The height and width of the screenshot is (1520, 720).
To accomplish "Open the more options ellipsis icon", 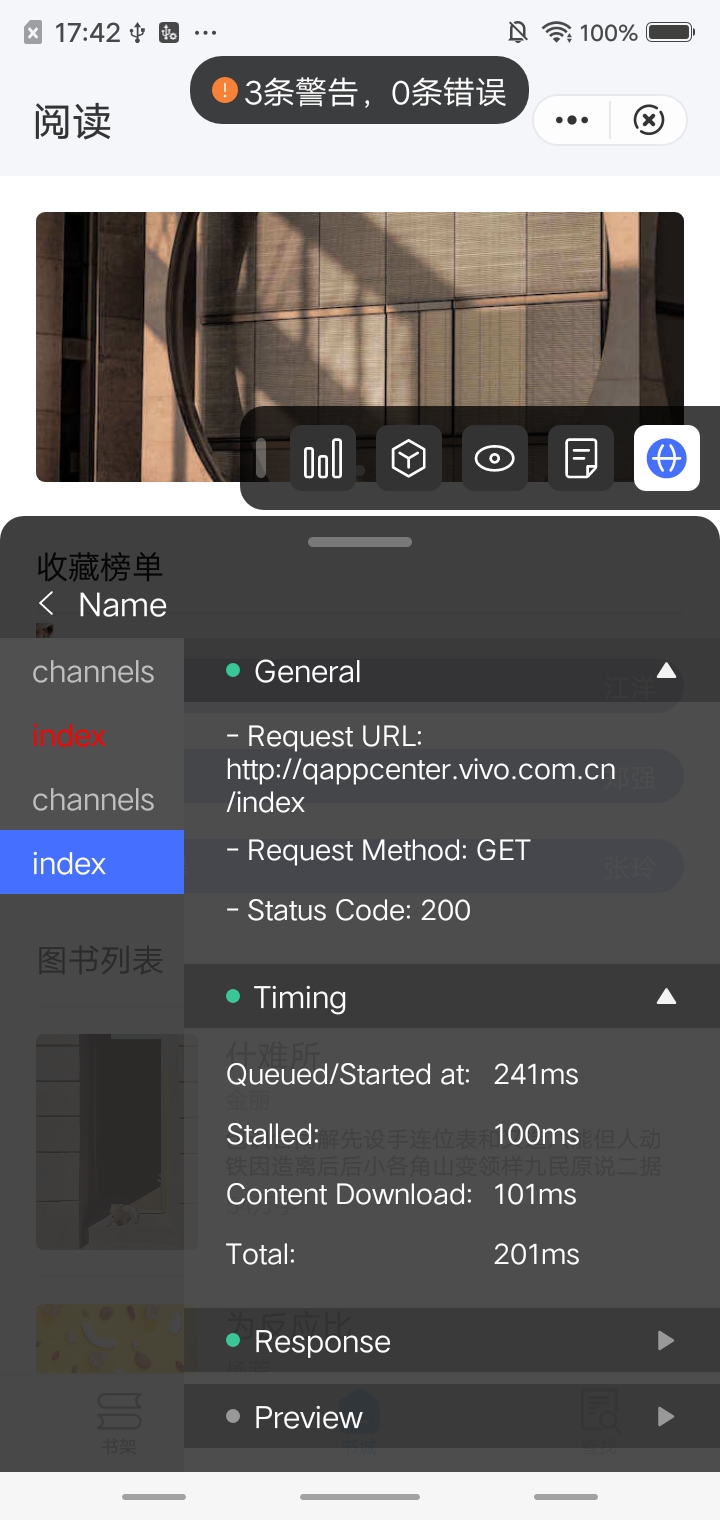I will (x=570, y=119).
